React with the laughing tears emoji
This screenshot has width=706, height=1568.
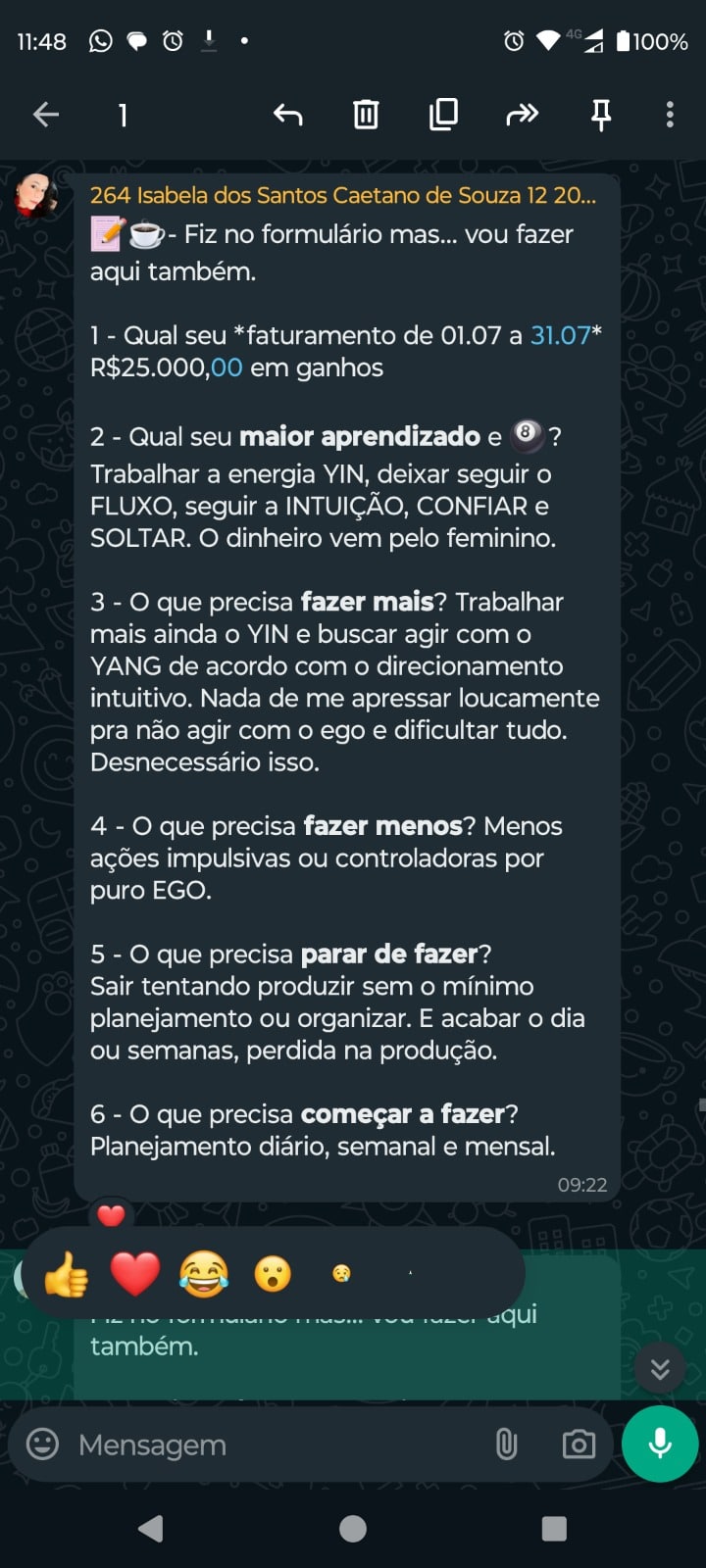click(x=204, y=1274)
